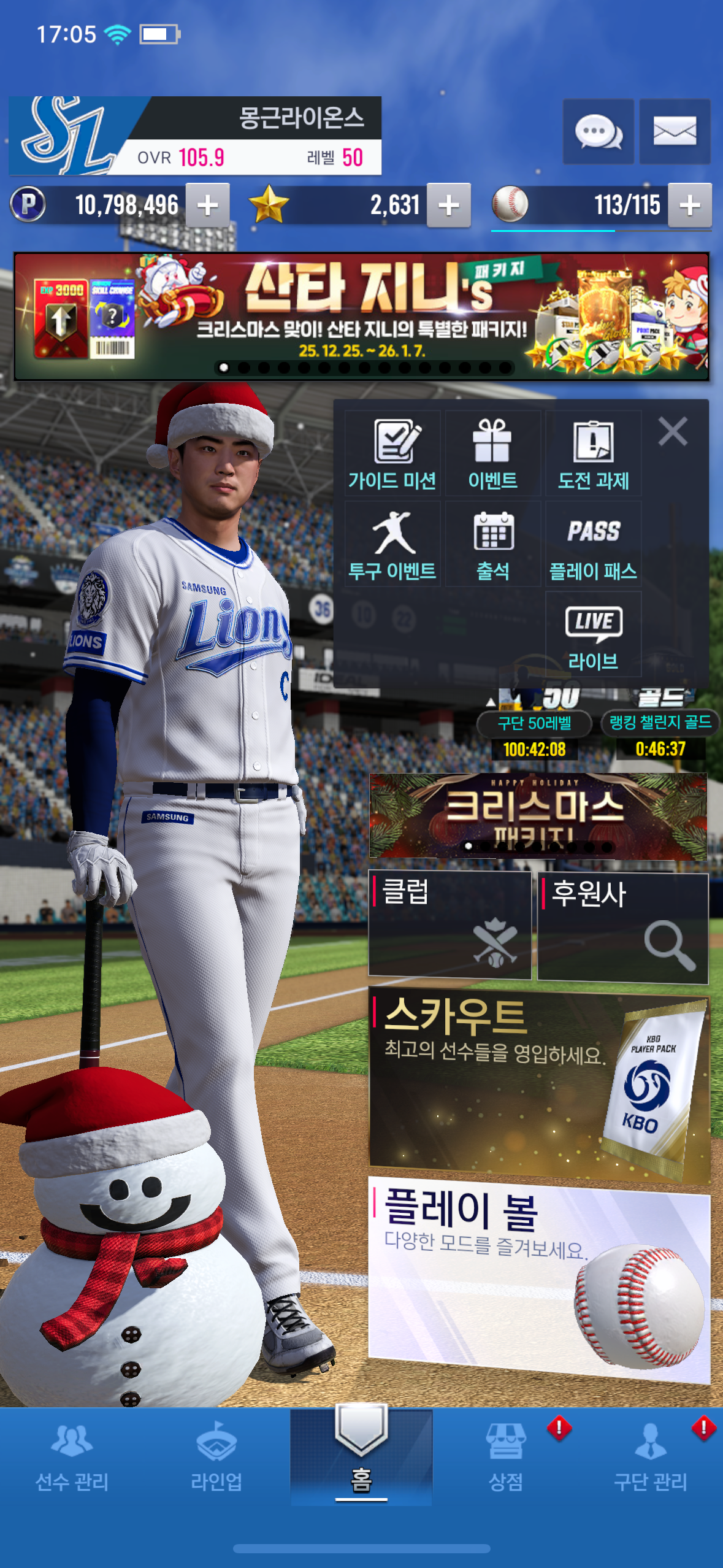Open the 후원사 tile
The image size is (723, 1568).
point(622,928)
